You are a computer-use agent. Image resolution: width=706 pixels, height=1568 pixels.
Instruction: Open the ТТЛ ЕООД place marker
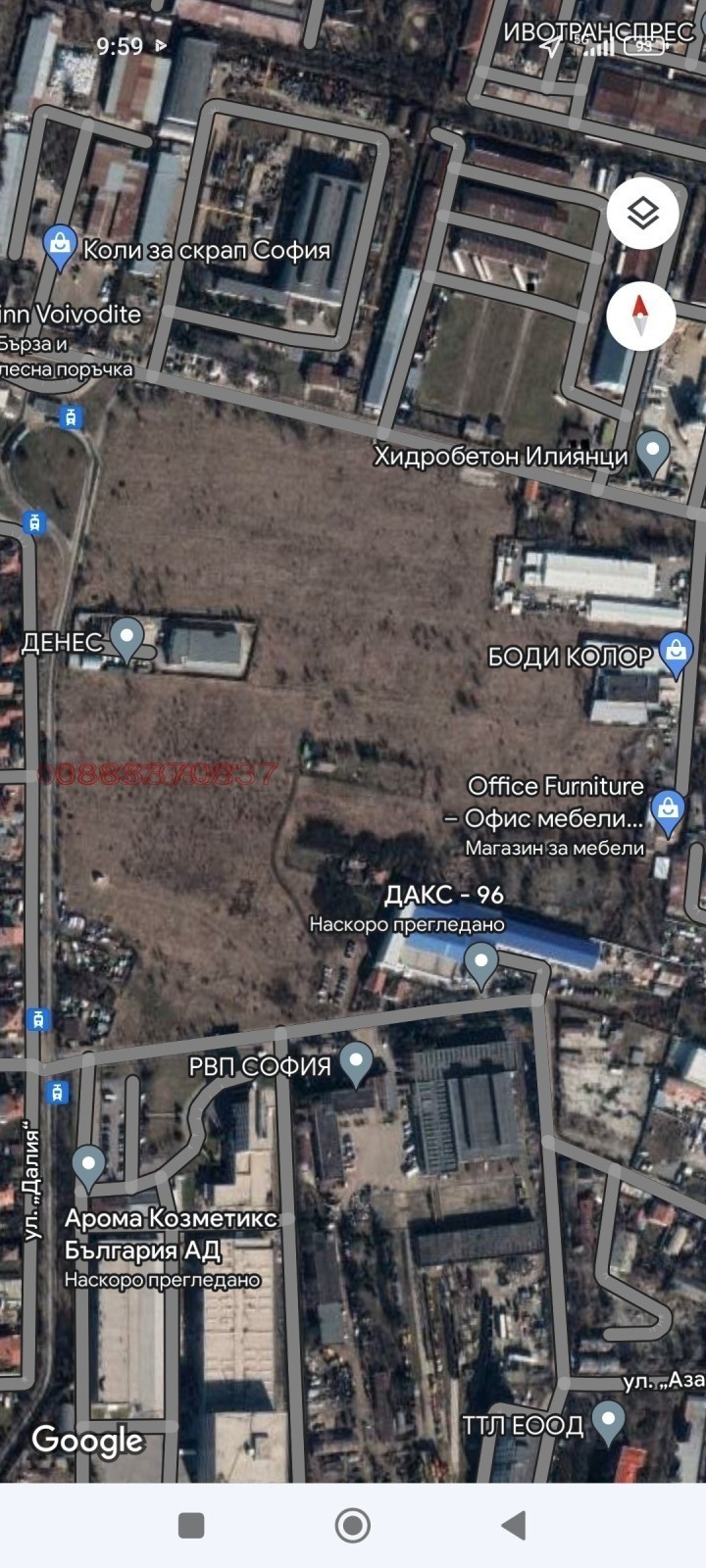click(x=608, y=1420)
